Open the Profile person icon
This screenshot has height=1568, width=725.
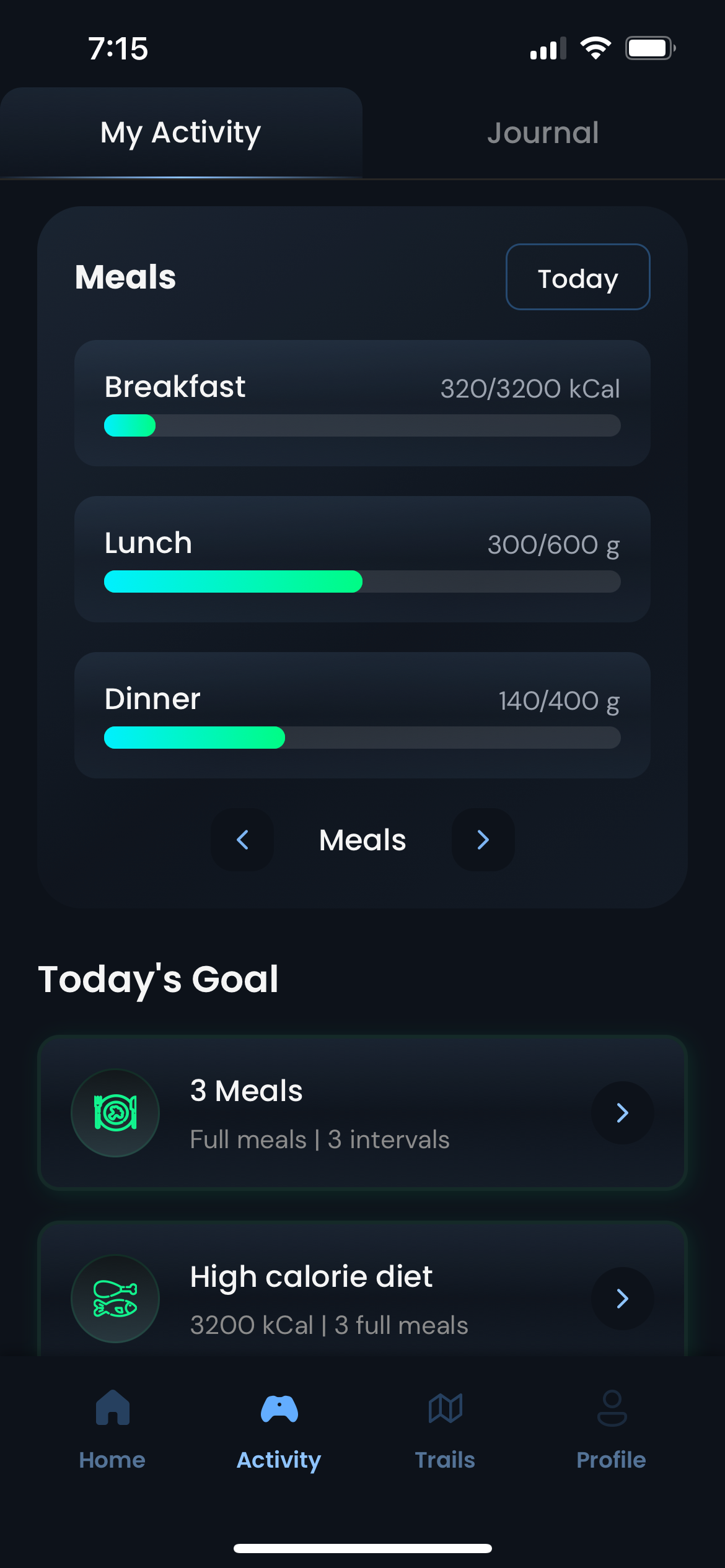pos(611,1409)
